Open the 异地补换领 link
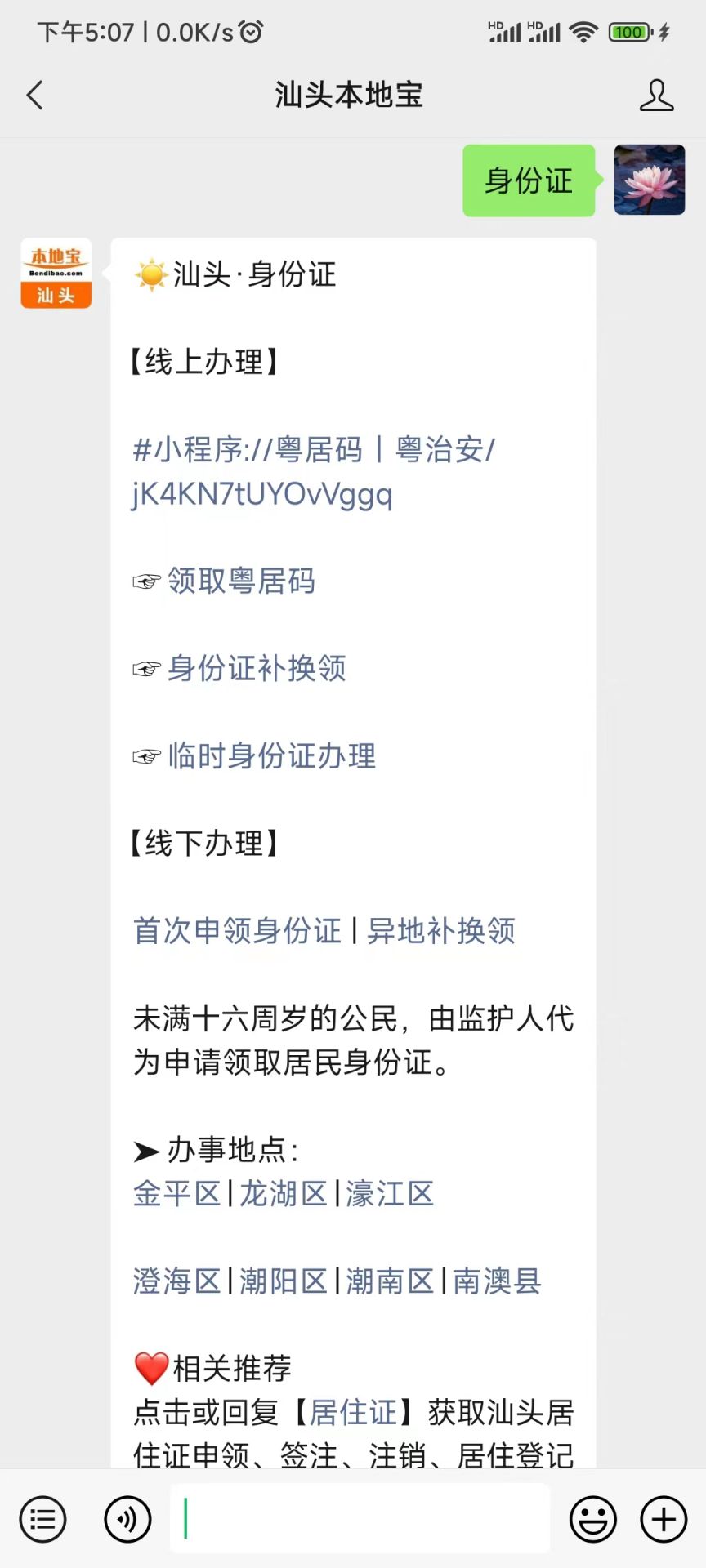Image resolution: width=706 pixels, height=1568 pixels. click(441, 930)
